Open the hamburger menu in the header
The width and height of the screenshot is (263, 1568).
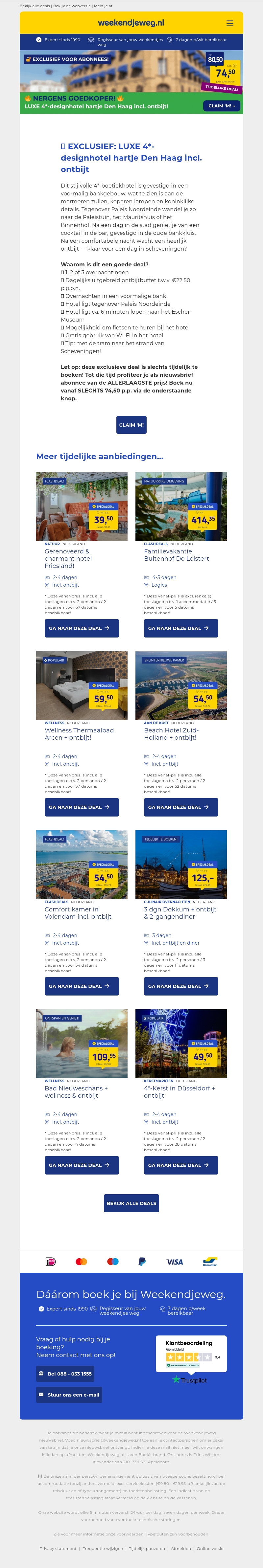click(229, 23)
